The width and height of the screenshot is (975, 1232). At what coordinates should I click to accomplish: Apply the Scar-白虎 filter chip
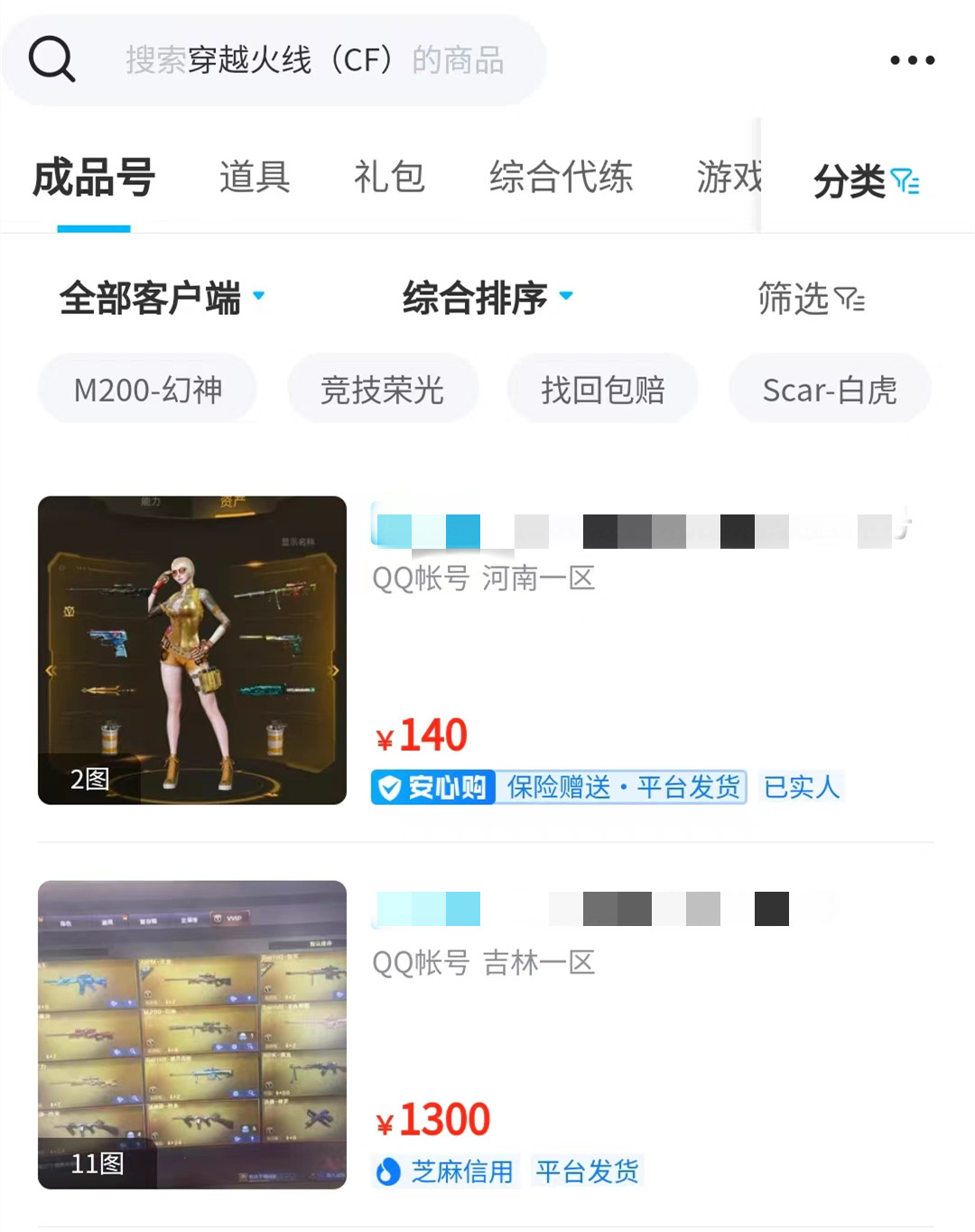pyautogui.click(x=829, y=390)
